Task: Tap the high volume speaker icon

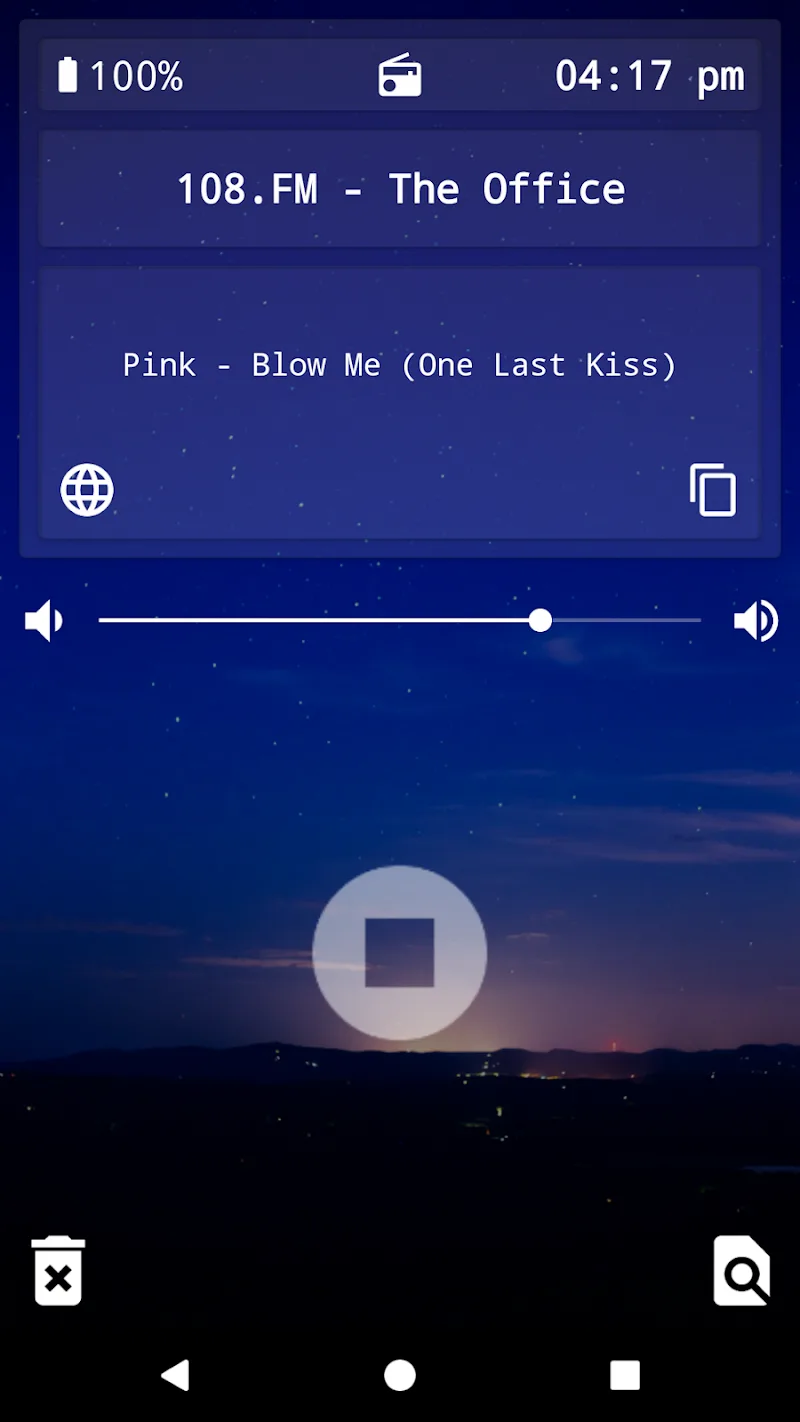Action: pyautogui.click(x=756, y=621)
